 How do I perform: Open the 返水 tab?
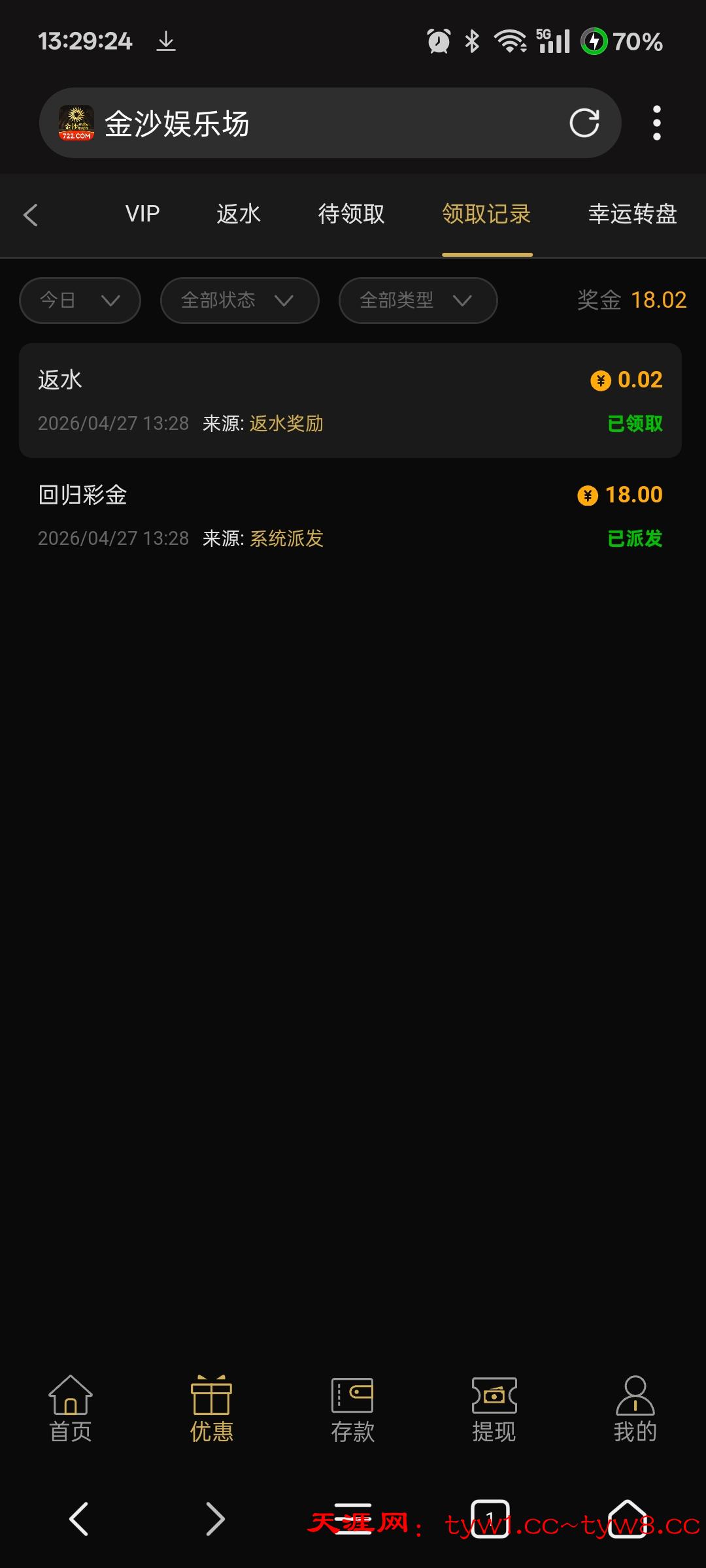tap(239, 214)
